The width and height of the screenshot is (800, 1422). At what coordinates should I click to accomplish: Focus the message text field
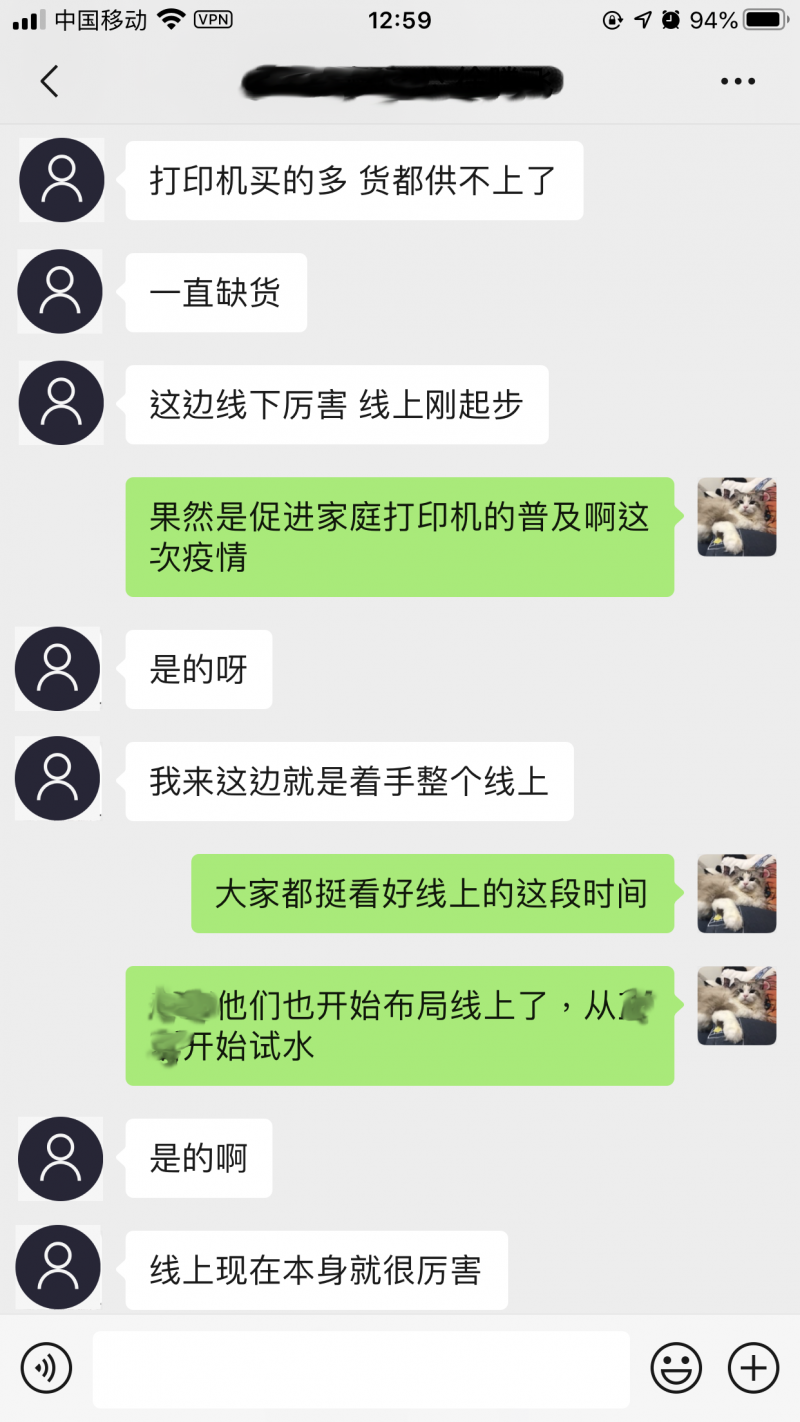coord(361,1368)
